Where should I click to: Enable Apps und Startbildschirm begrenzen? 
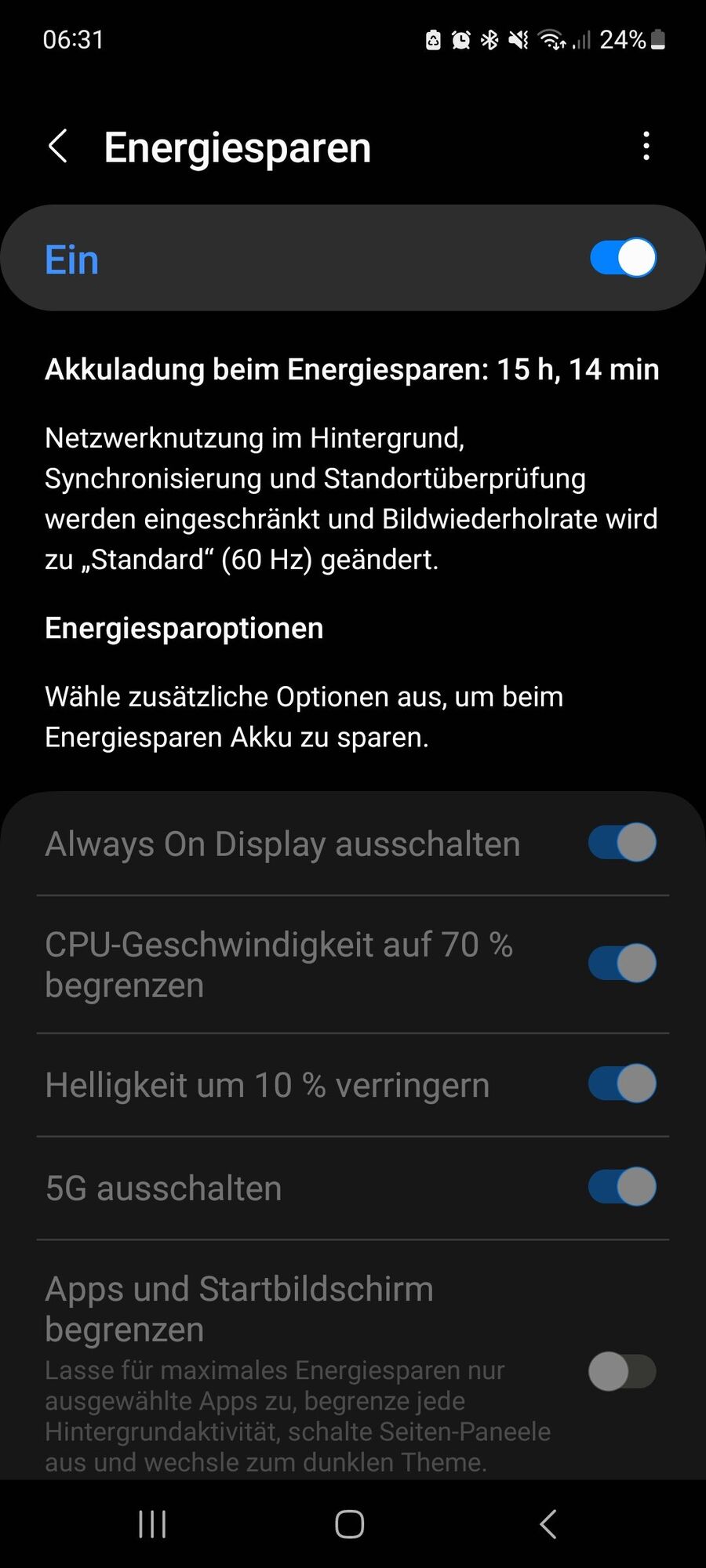click(x=621, y=1370)
